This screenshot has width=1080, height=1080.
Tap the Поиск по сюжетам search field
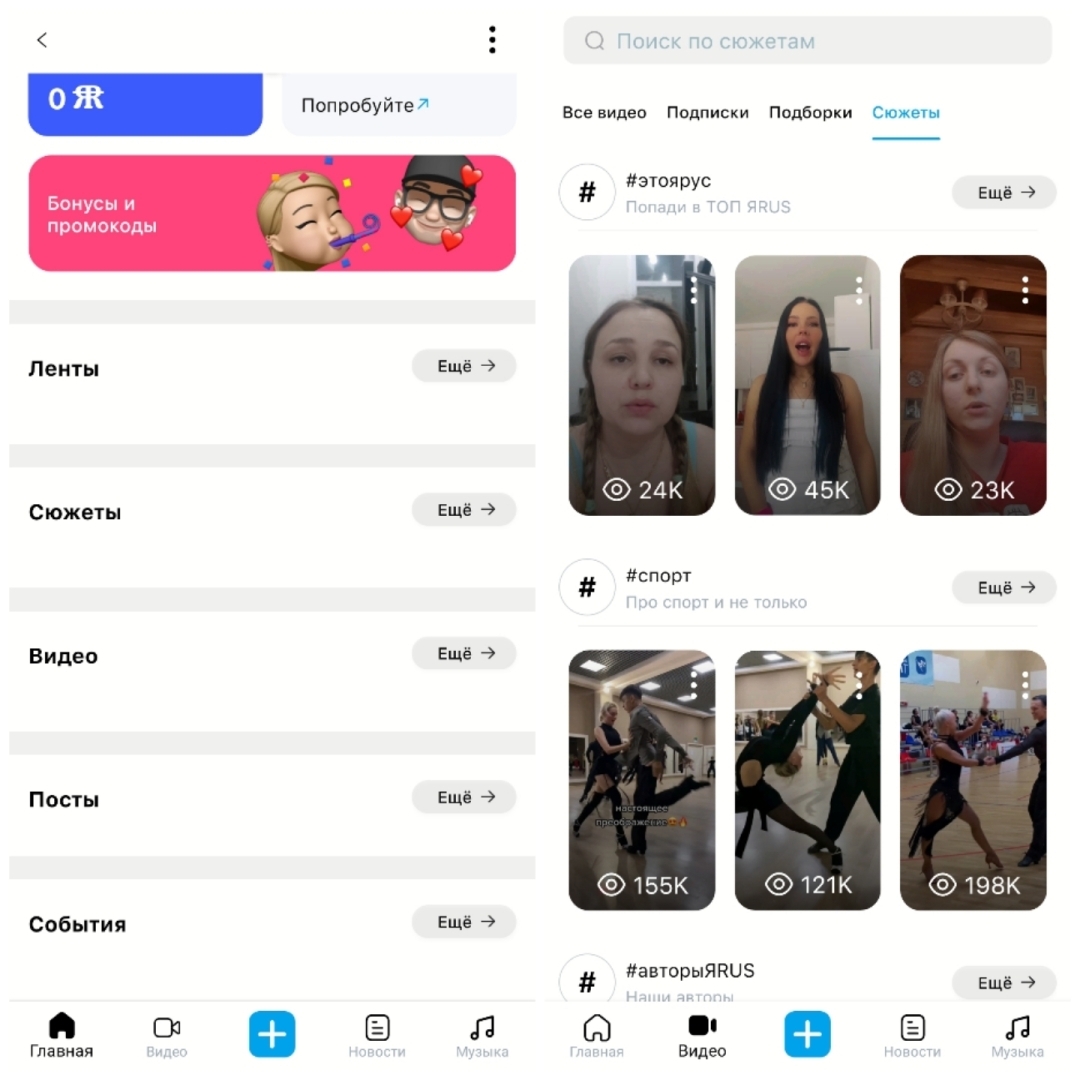[807, 41]
